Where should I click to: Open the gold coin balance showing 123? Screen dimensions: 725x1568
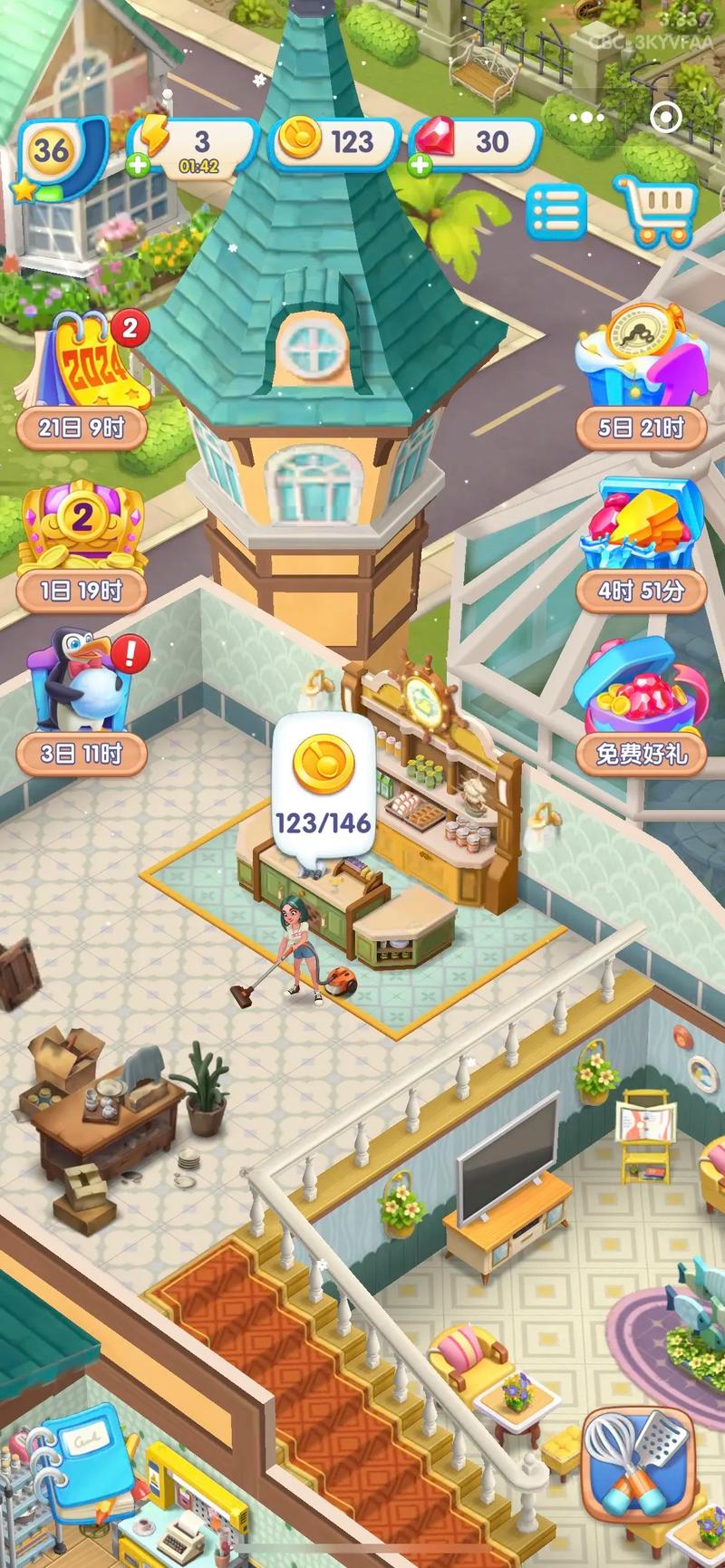(x=333, y=141)
